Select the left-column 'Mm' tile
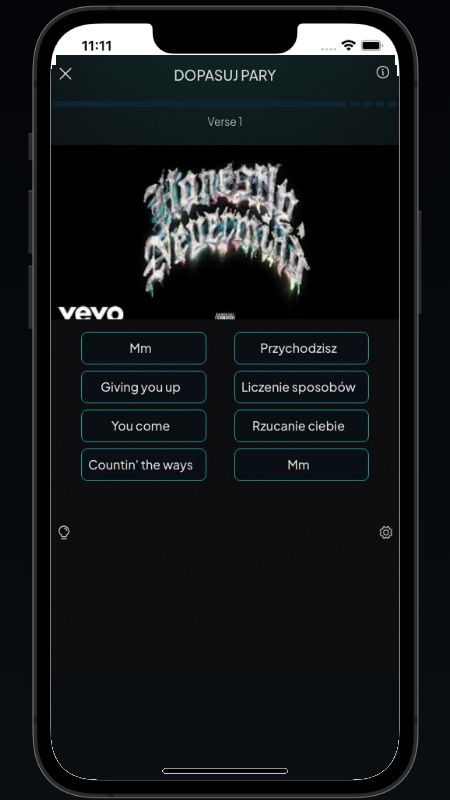 click(143, 348)
